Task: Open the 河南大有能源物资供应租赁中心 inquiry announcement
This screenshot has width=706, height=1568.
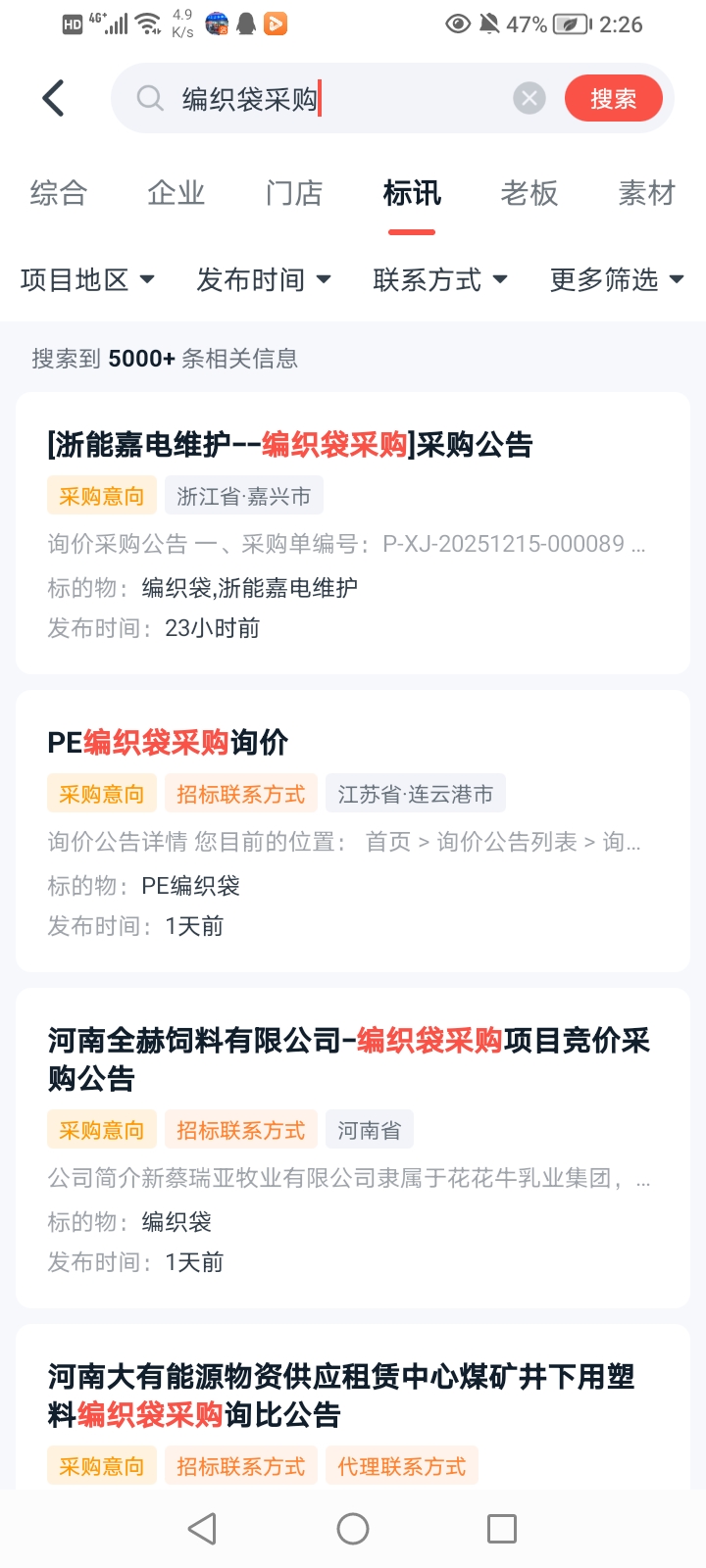Action: (x=340, y=1396)
